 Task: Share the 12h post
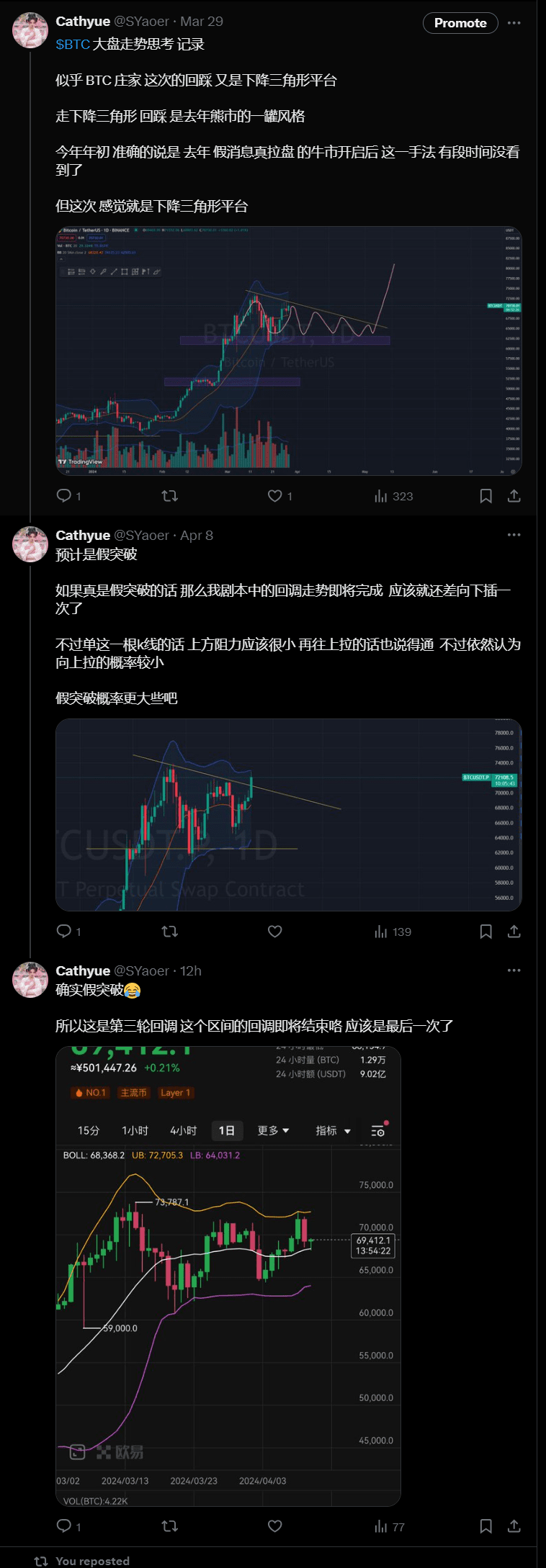click(x=514, y=1526)
